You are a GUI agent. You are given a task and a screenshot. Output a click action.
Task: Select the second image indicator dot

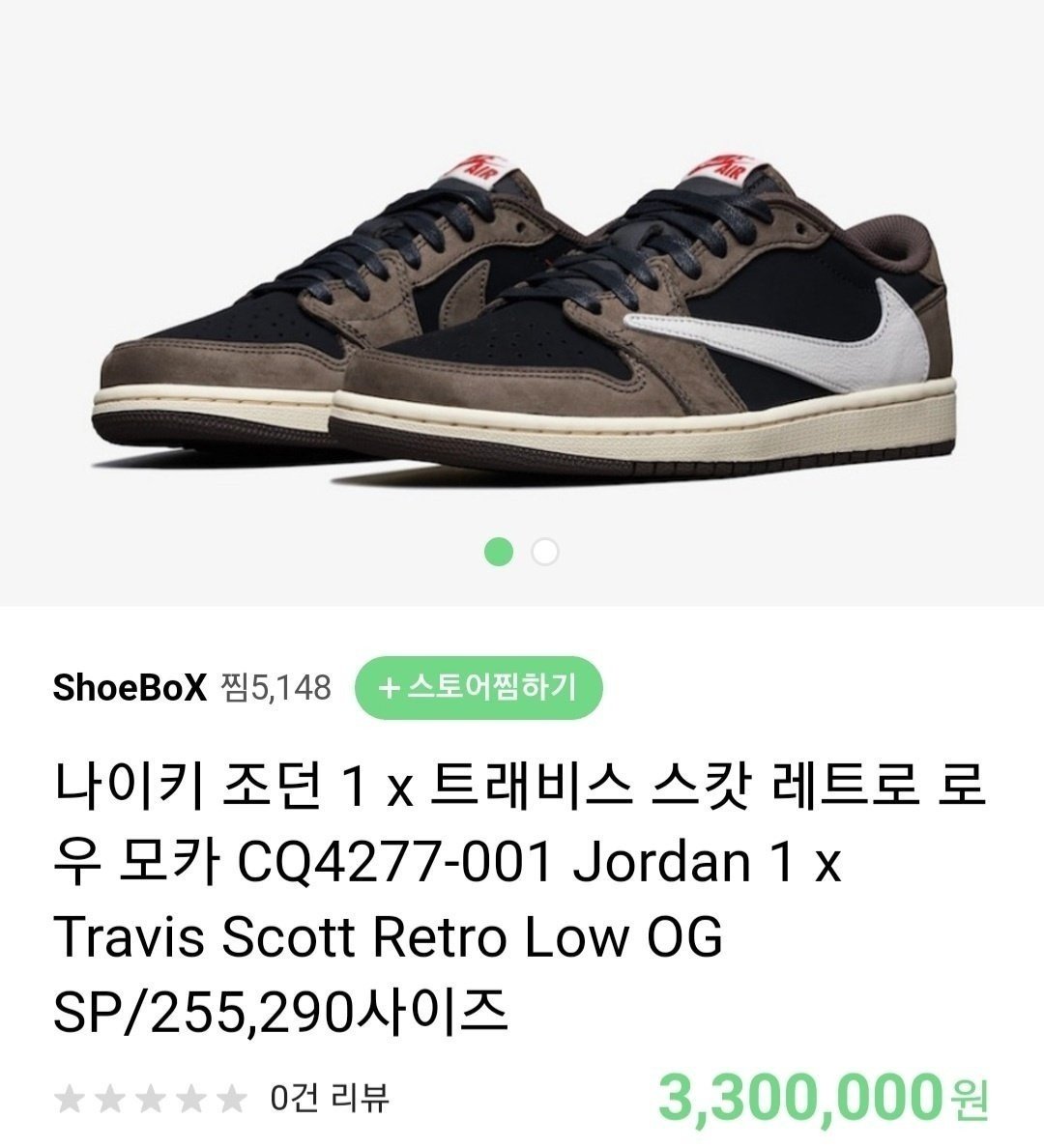[x=545, y=552]
